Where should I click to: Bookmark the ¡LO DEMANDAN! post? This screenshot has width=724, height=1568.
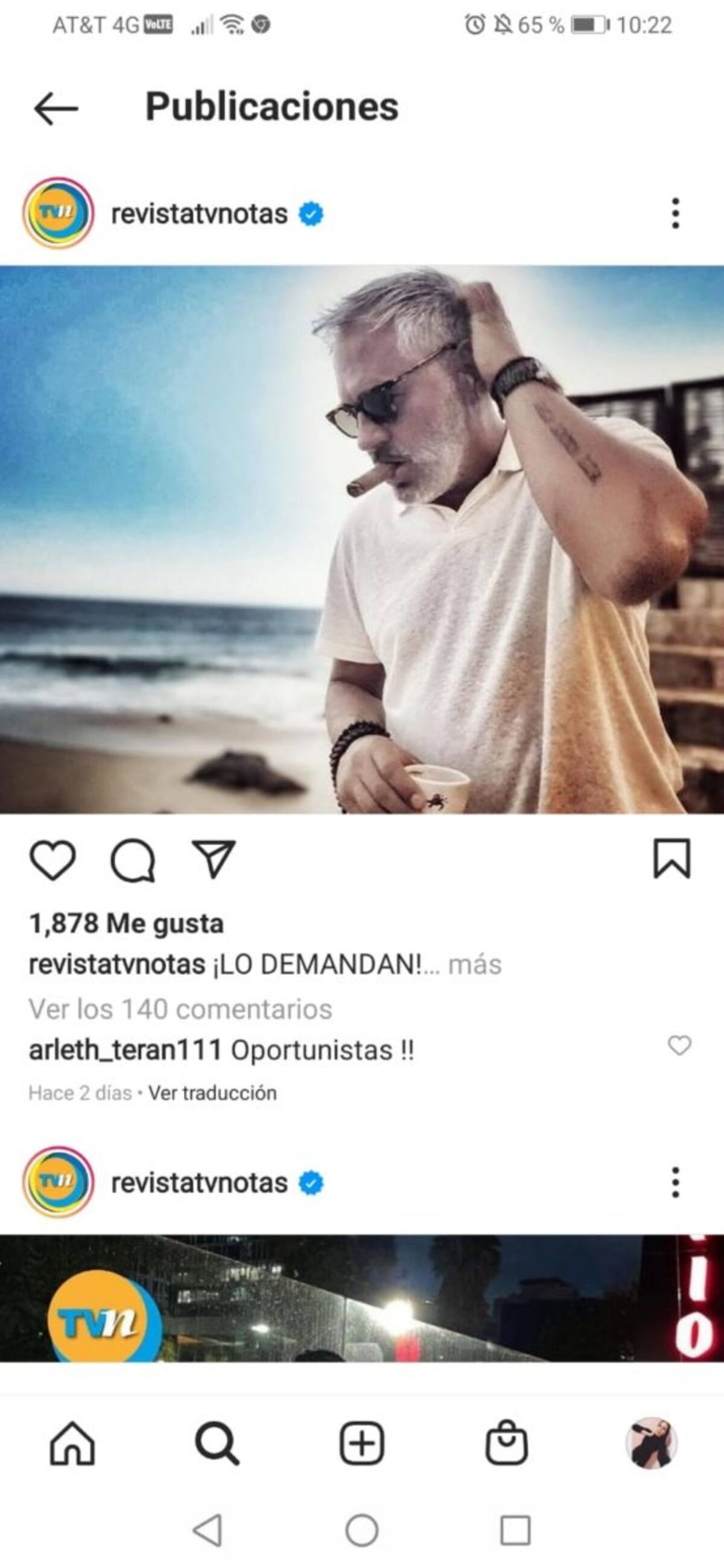pos(672,859)
